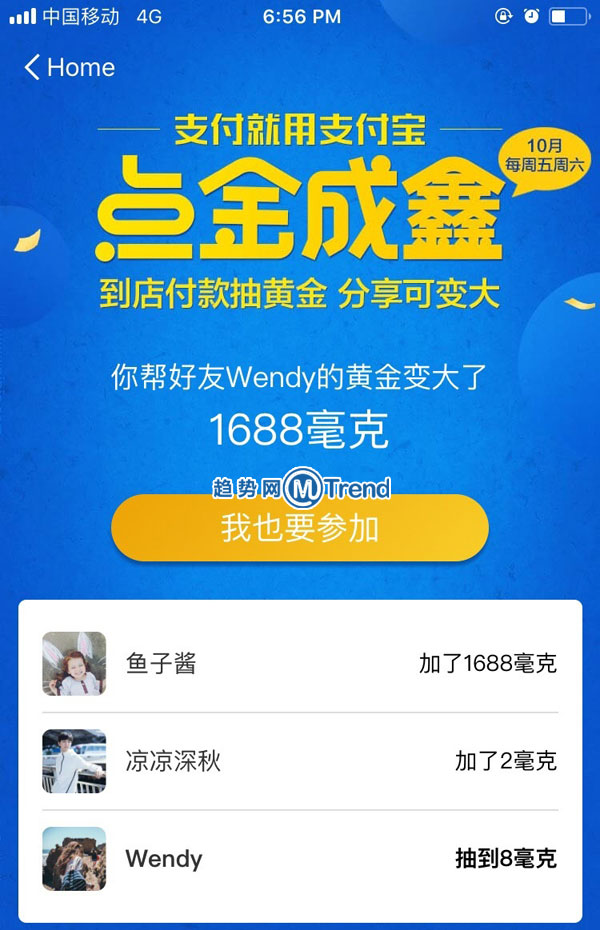The height and width of the screenshot is (930, 600).
Task: Tap the 我也要参加 join button
Action: 300,528
